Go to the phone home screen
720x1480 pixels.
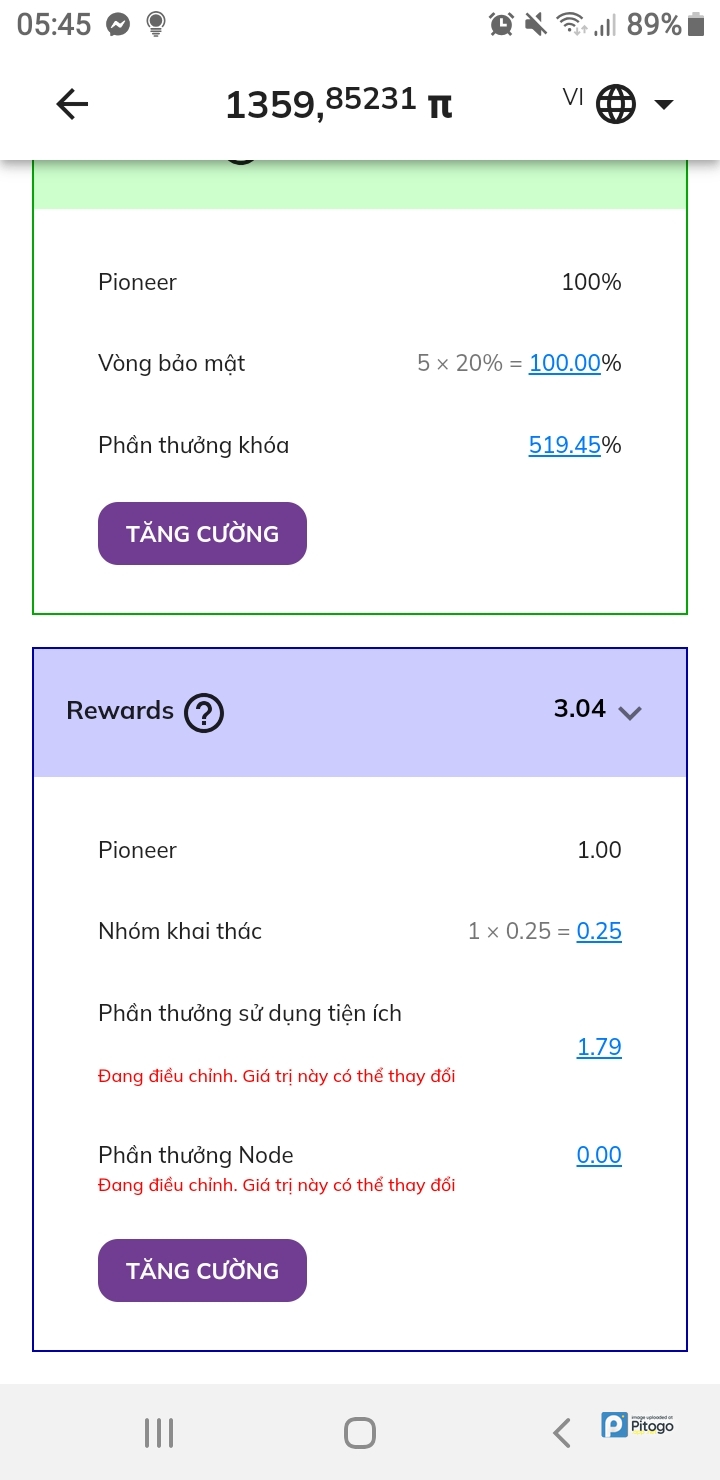point(360,1433)
